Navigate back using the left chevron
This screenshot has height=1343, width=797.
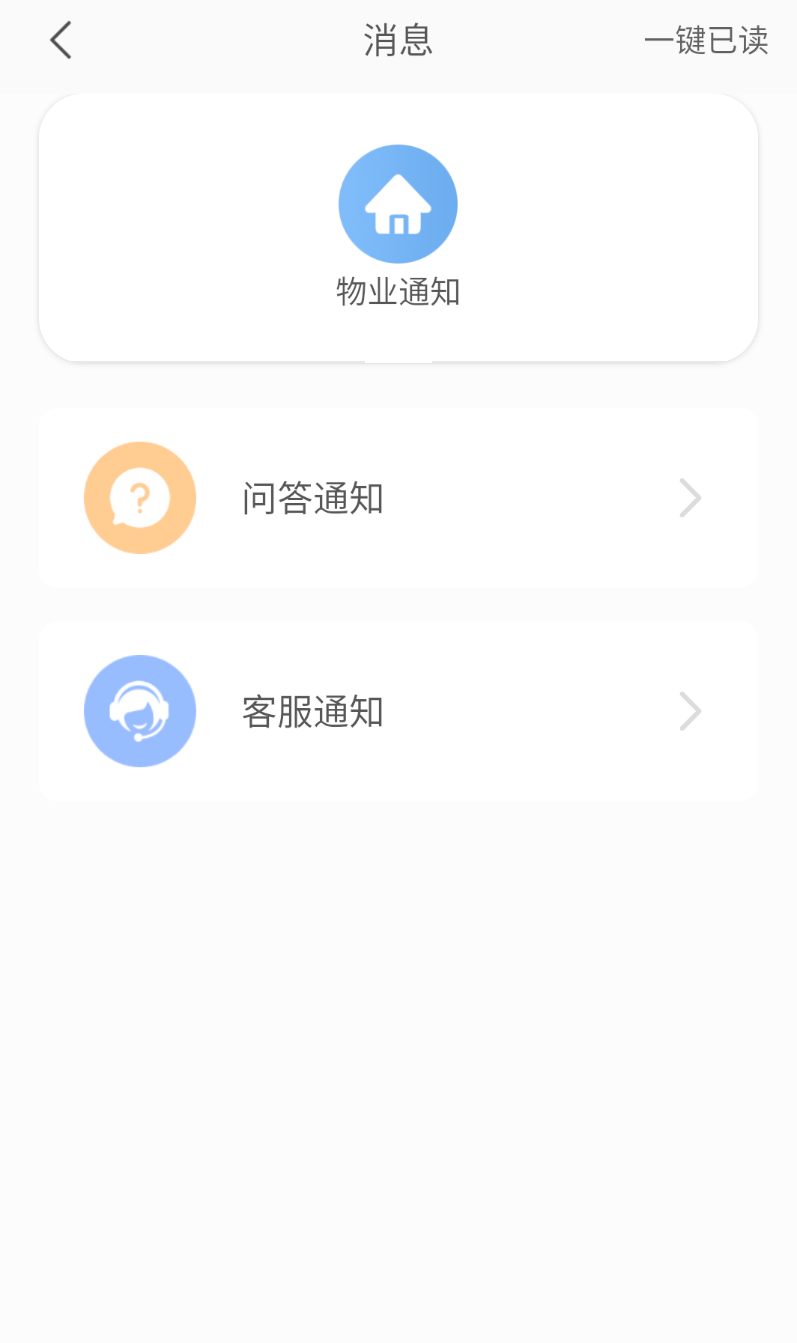[x=60, y=40]
